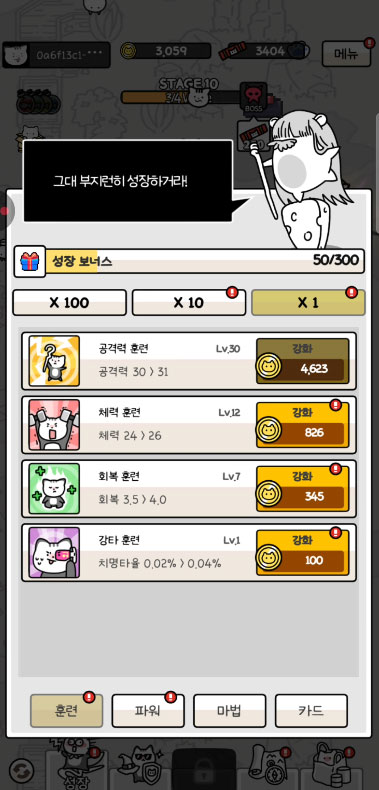The height and width of the screenshot is (790, 379).
Task: Switch to the 파워 tab
Action: coord(148,710)
